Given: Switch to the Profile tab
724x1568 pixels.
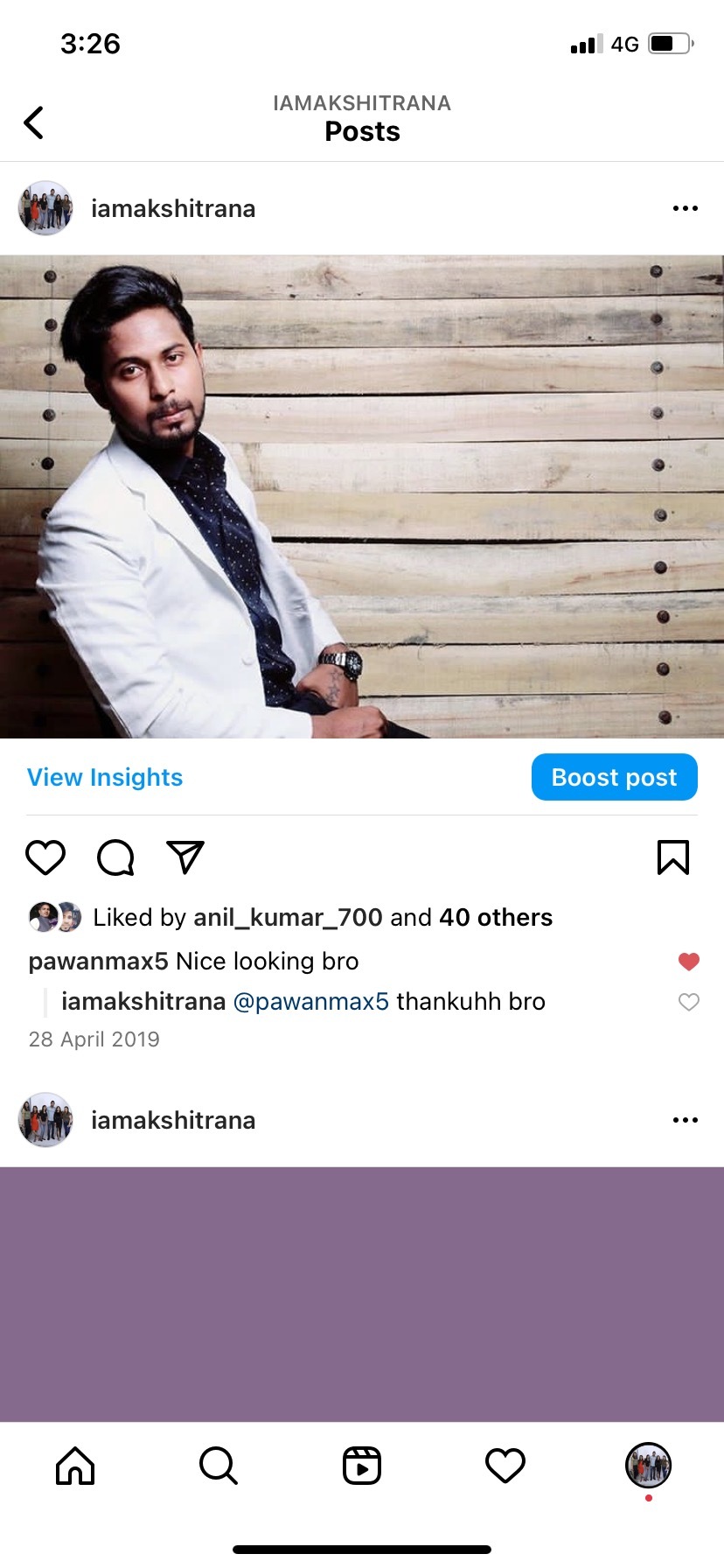Looking at the screenshot, I should 648,1466.
